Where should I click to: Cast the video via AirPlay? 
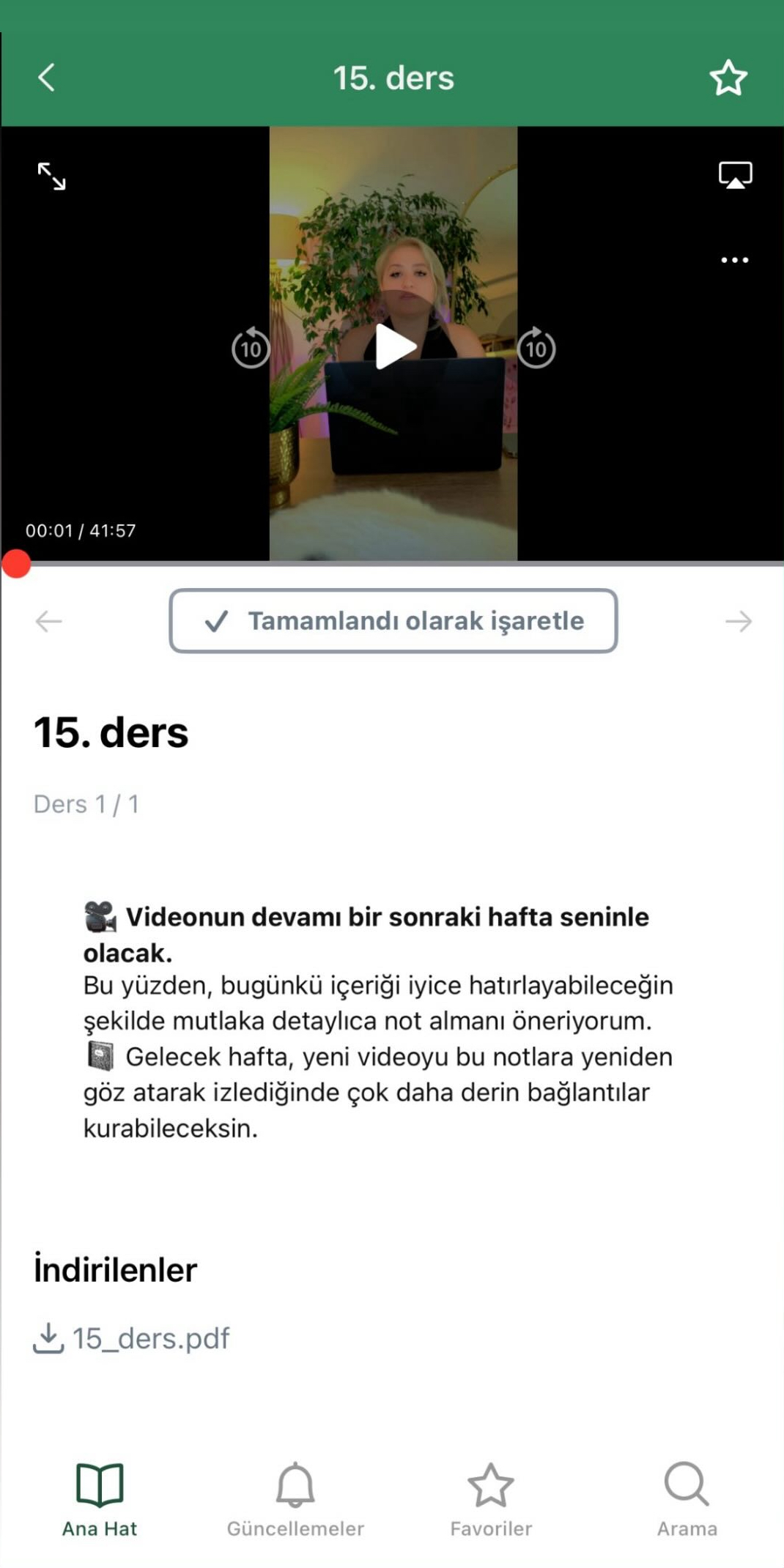coord(735,176)
